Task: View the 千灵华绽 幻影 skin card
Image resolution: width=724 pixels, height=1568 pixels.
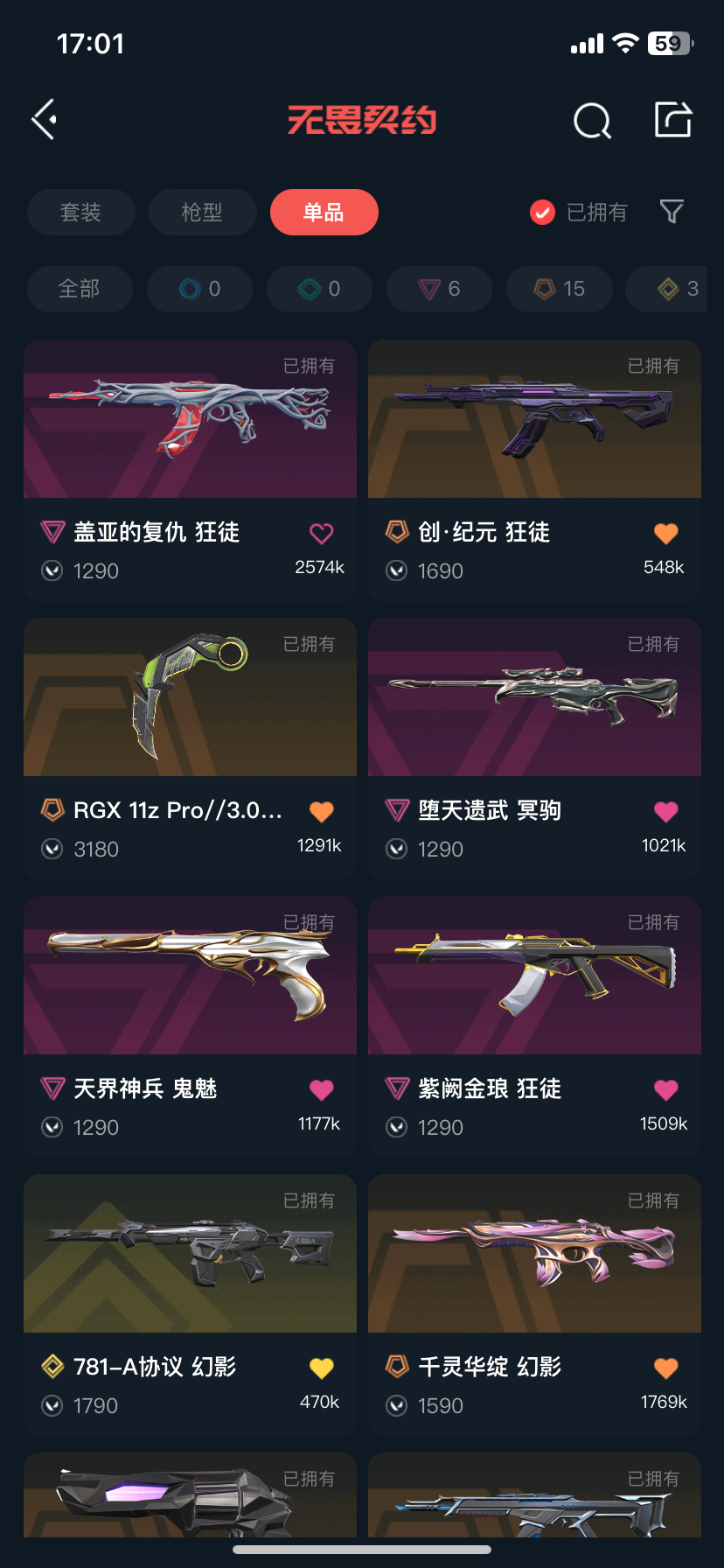Action: click(x=534, y=1255)
